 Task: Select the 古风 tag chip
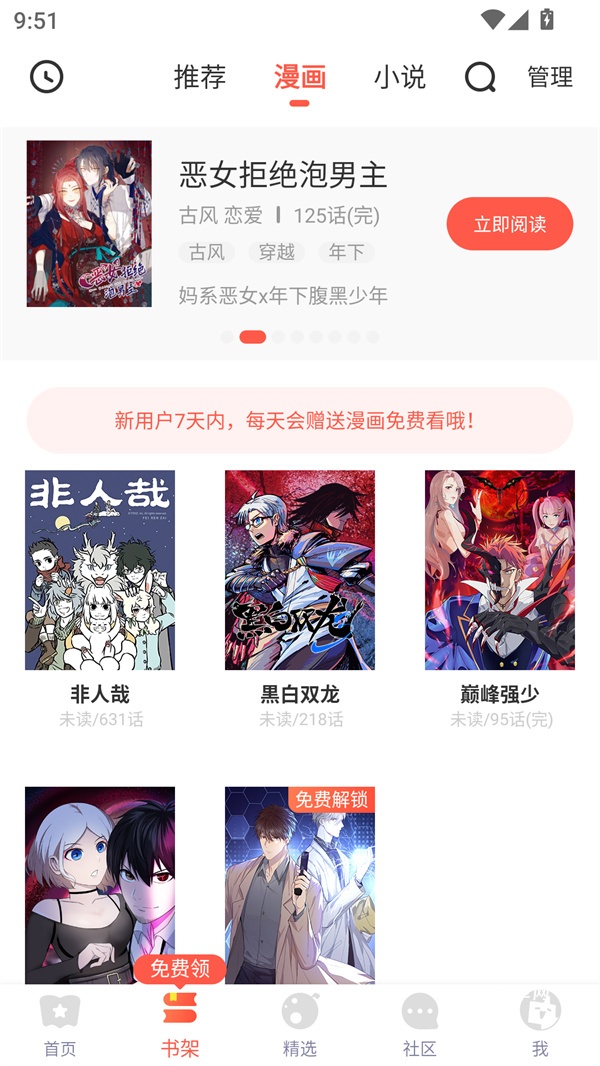207,252
